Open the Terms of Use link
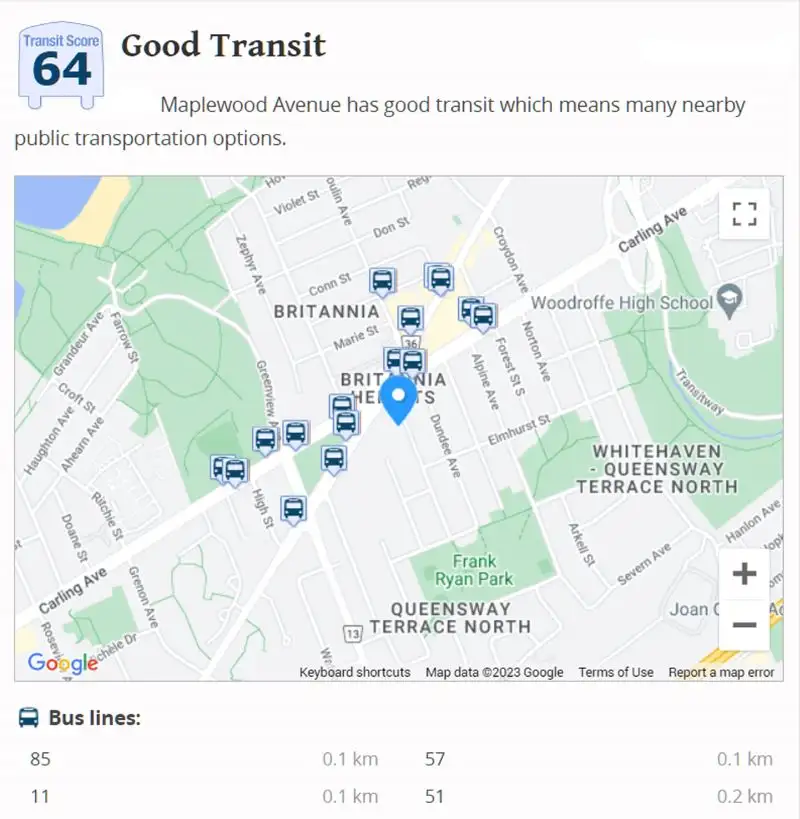The width and height of the screenshot is (800, 819). tap(616, 672)
